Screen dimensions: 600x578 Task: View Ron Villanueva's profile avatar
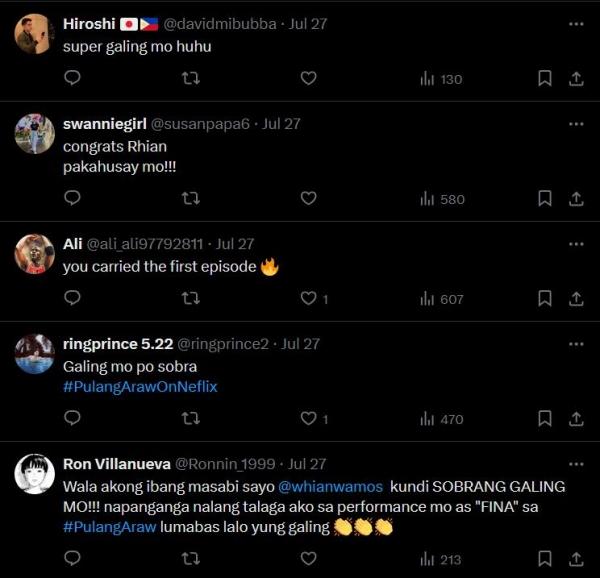[35, 474]
